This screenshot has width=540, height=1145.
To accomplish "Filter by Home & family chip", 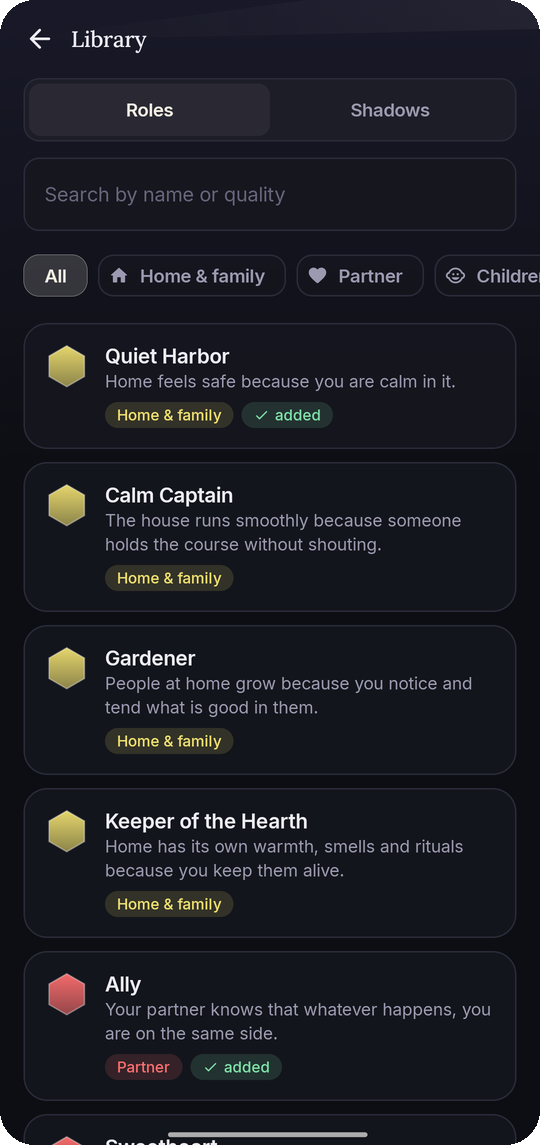I will [191, 276].
